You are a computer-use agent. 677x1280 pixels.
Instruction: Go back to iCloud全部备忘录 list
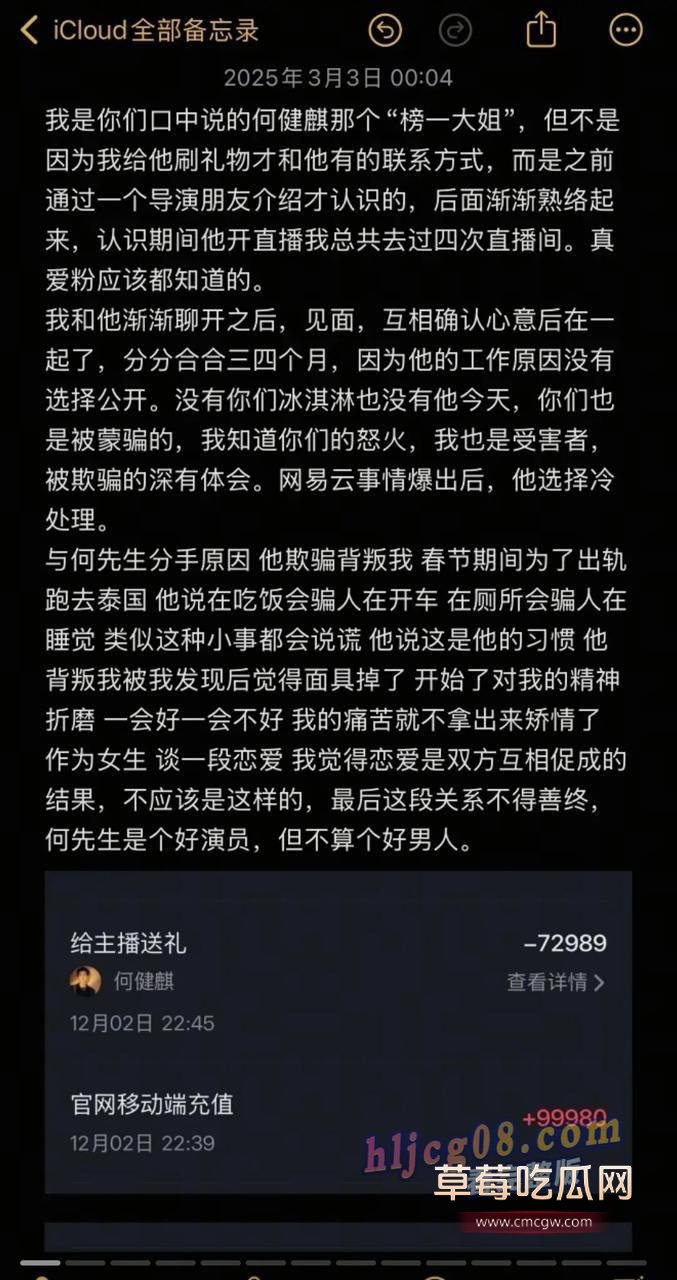tap(140, 30)
